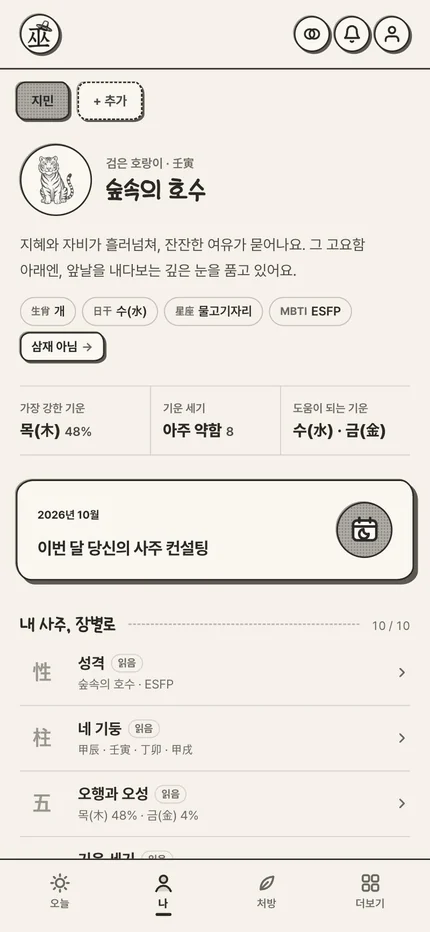Tap the 물고기자리 zodiac chip

coord(213,311)
